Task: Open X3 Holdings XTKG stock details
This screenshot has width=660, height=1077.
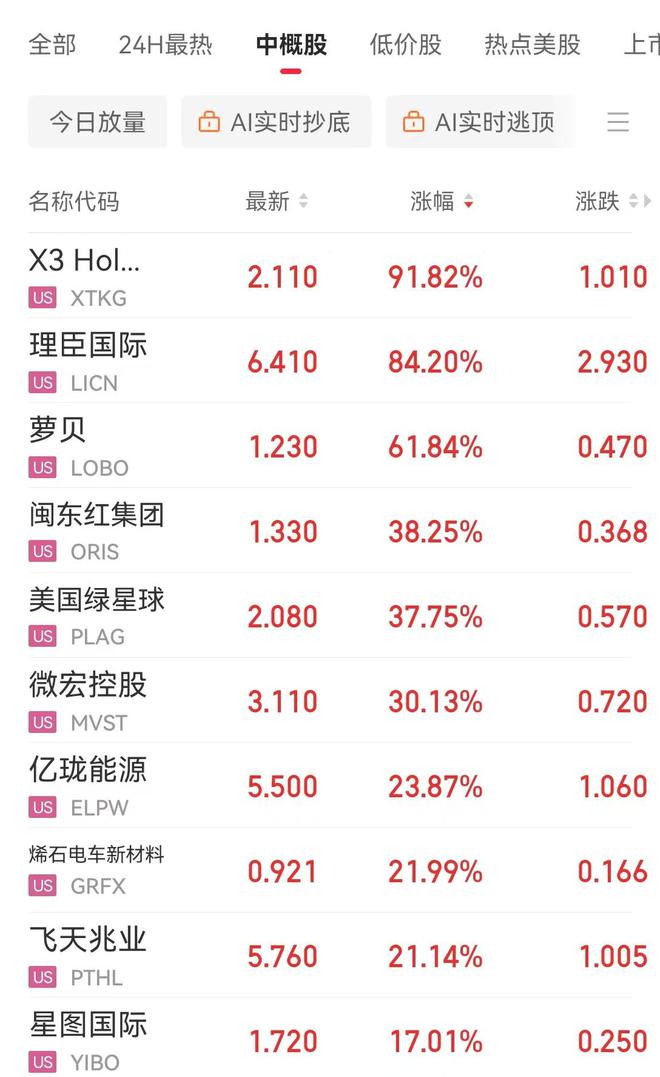Action: [85, 276]
